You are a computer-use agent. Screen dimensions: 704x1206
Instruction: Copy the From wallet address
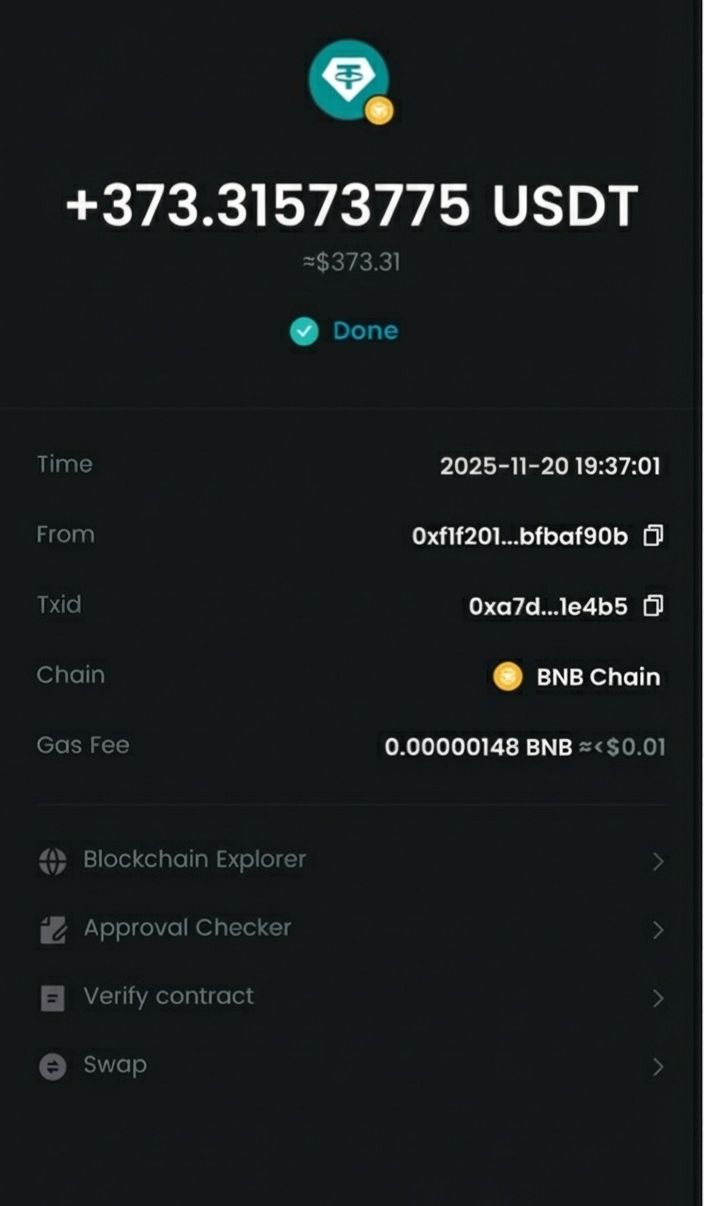653,536
